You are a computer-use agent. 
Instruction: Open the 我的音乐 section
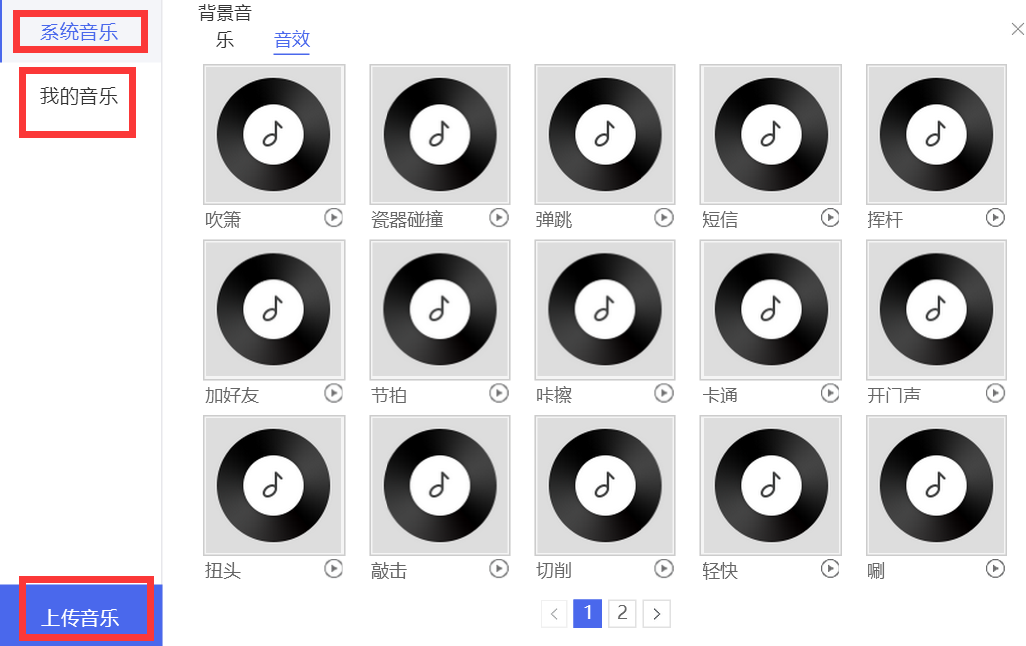(79, 97)
